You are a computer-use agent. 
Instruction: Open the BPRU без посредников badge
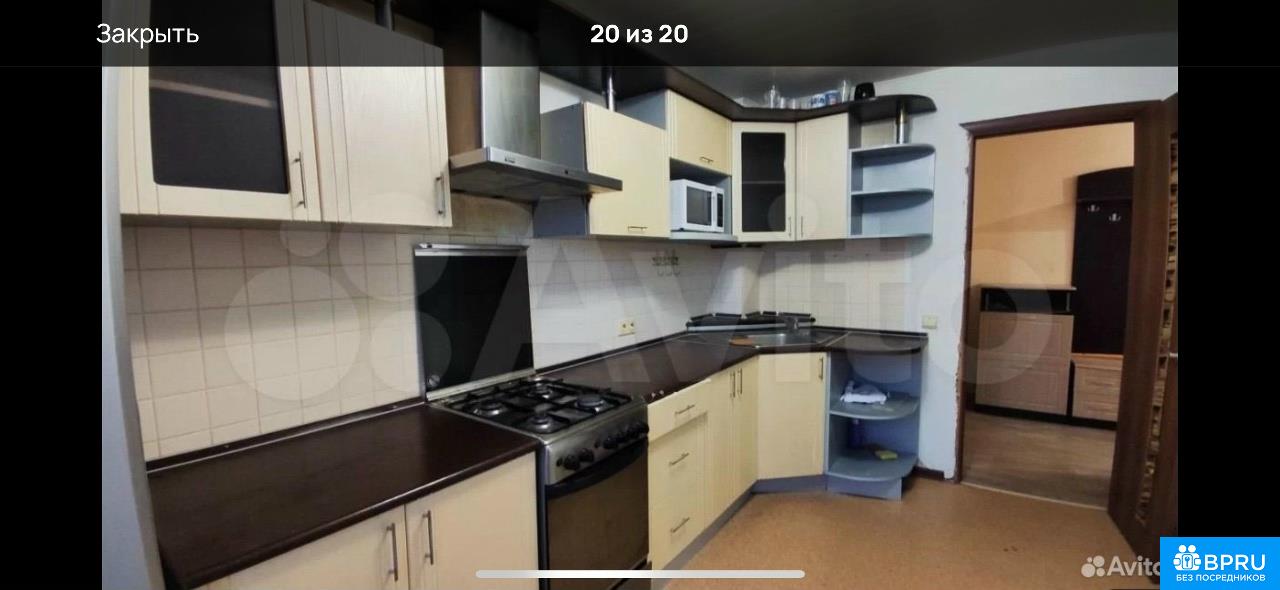(1219, 563)
